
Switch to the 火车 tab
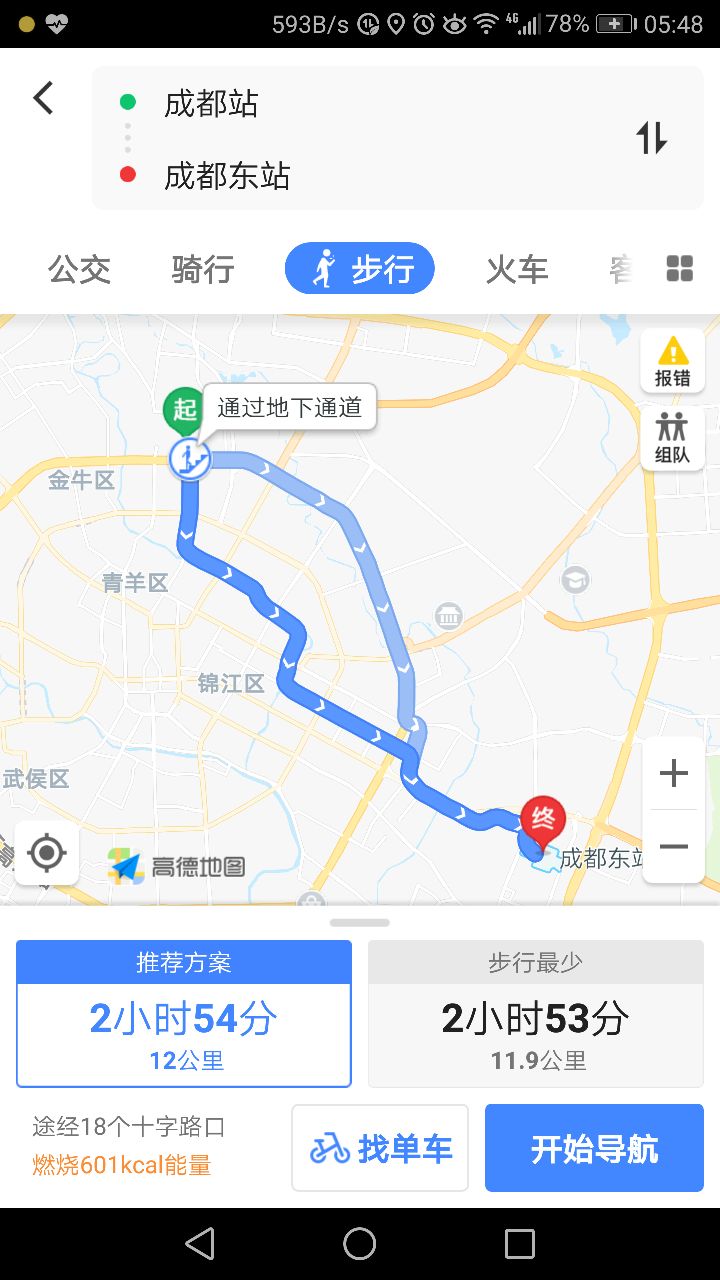coord(517,269)
